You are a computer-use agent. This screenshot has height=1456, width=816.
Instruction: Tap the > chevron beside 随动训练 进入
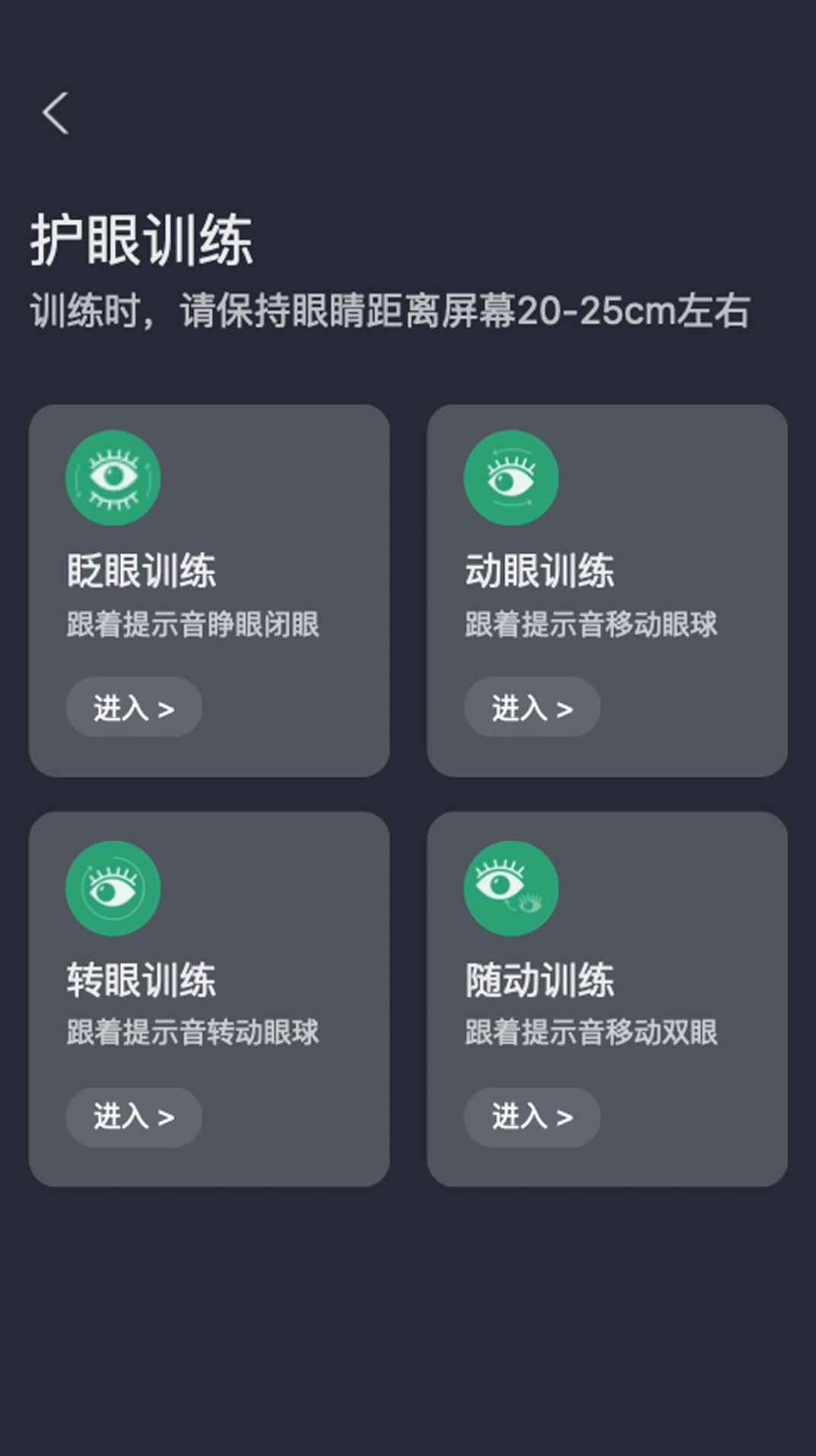[563, 1117]
